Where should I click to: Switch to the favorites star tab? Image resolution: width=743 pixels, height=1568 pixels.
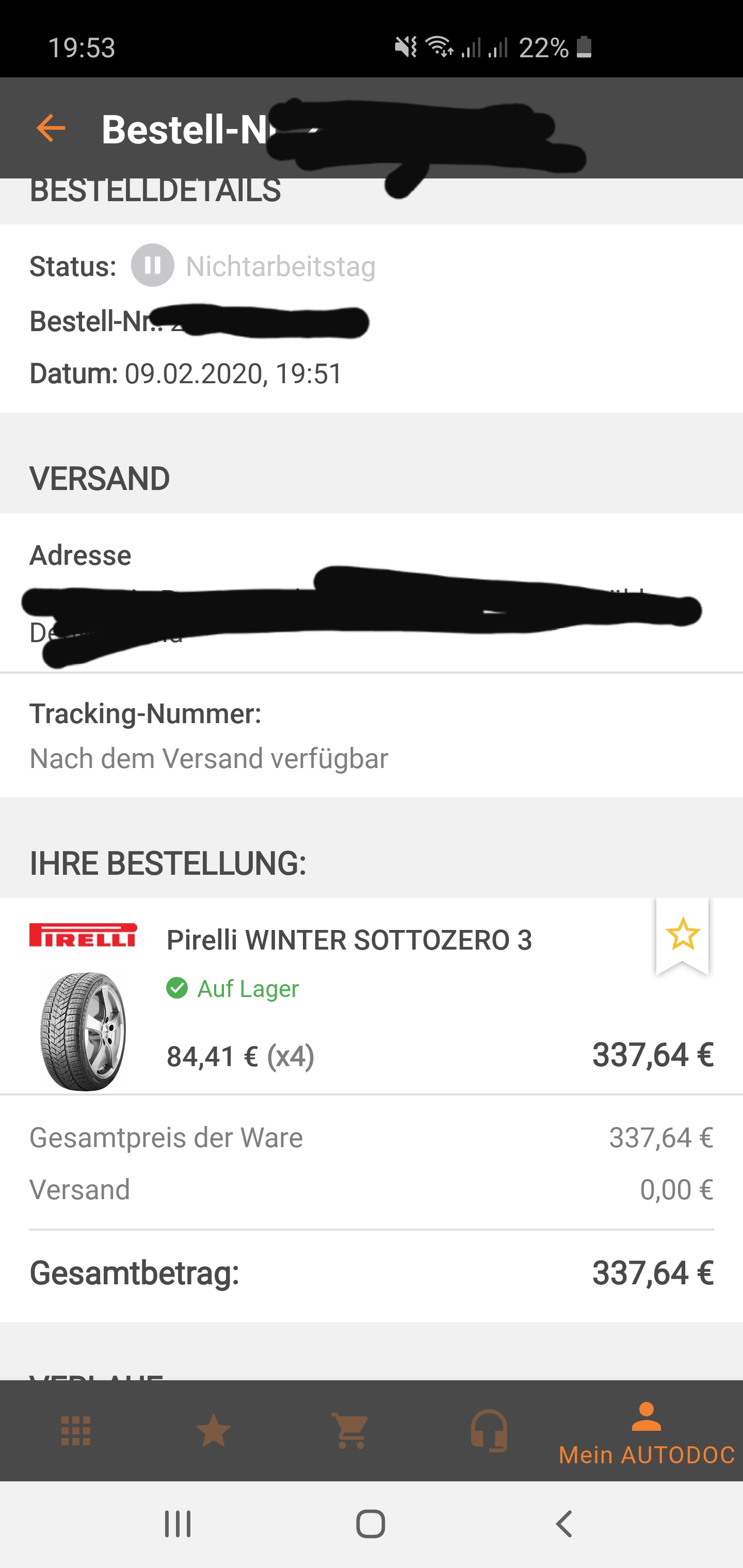point(214,1430)
